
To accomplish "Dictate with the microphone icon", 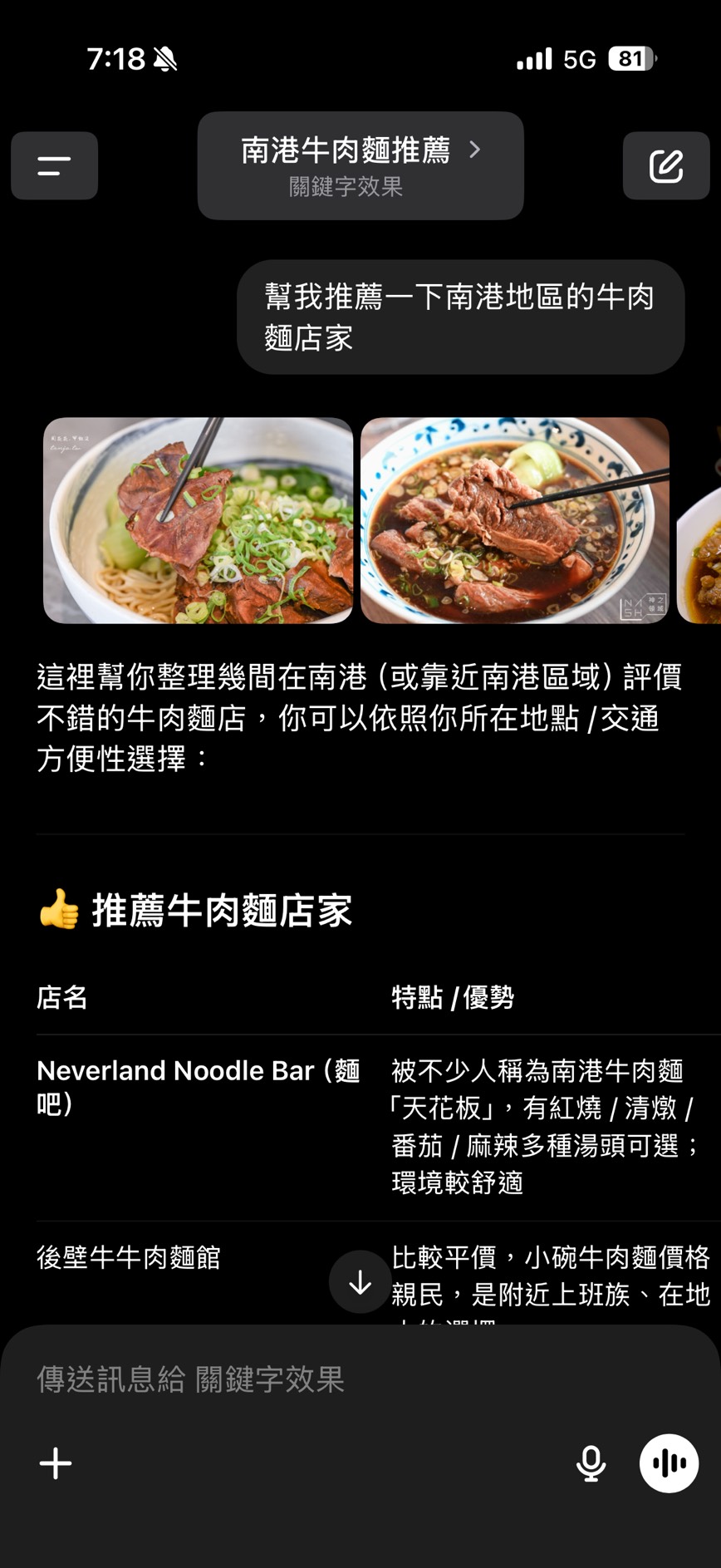I will pyautogui.click(x=591, y=1463).
